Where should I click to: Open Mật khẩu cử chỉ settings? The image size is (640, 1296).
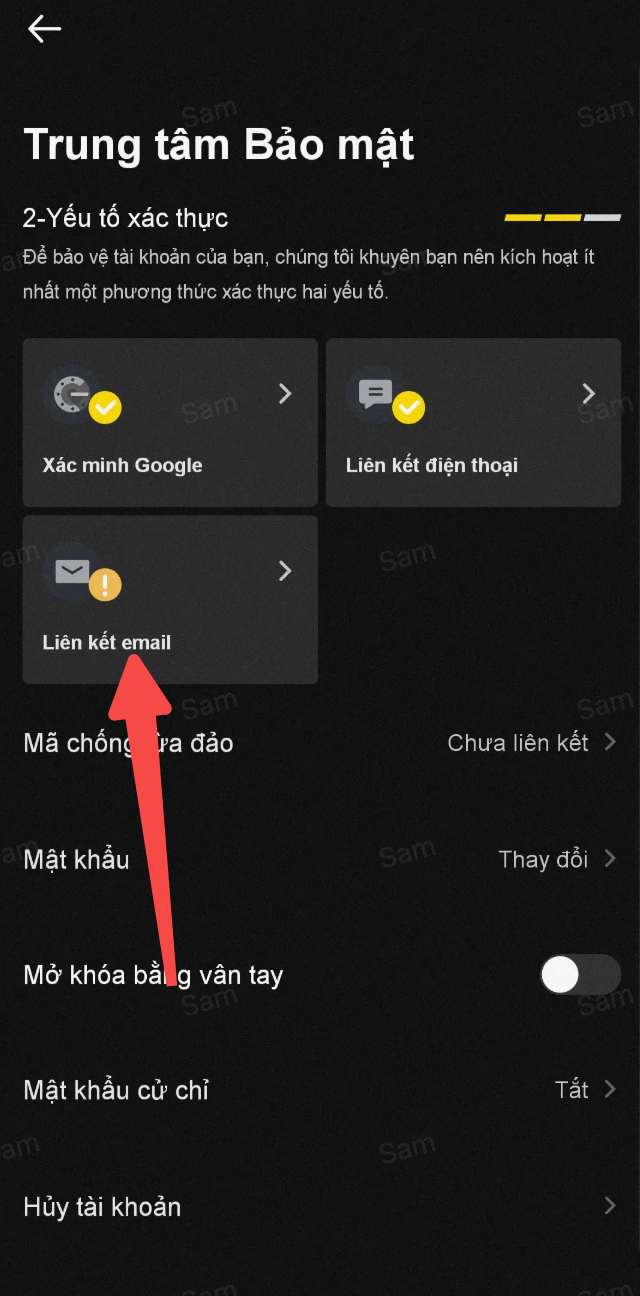320,1090
